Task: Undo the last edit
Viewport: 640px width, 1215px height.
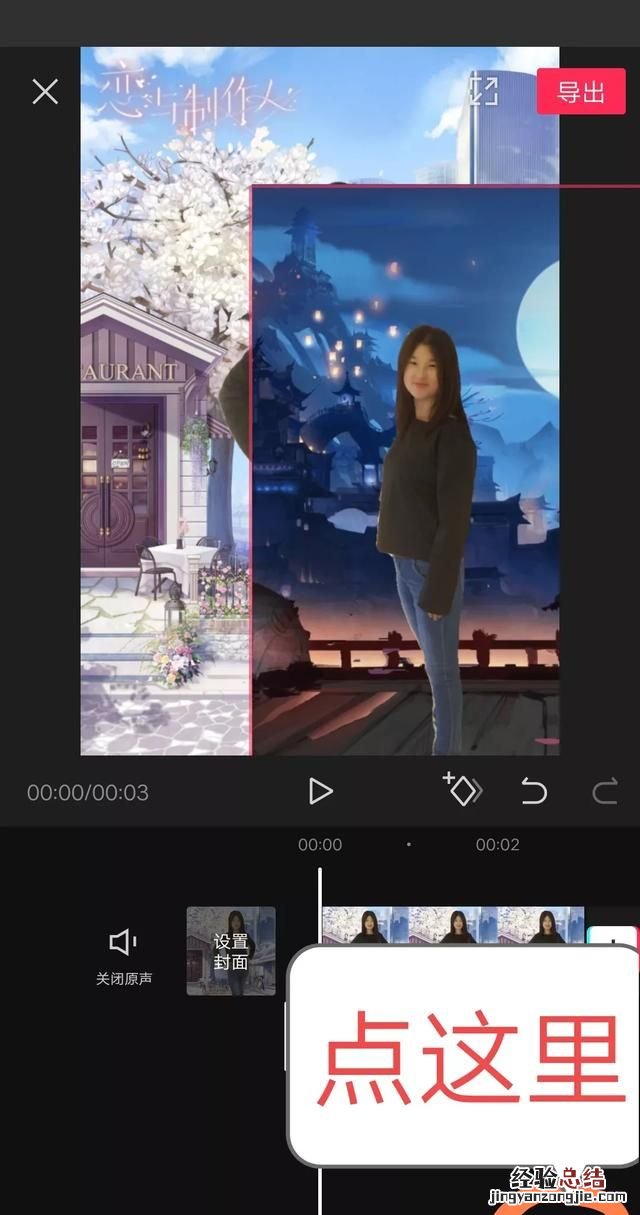Action: pos(534,792)
